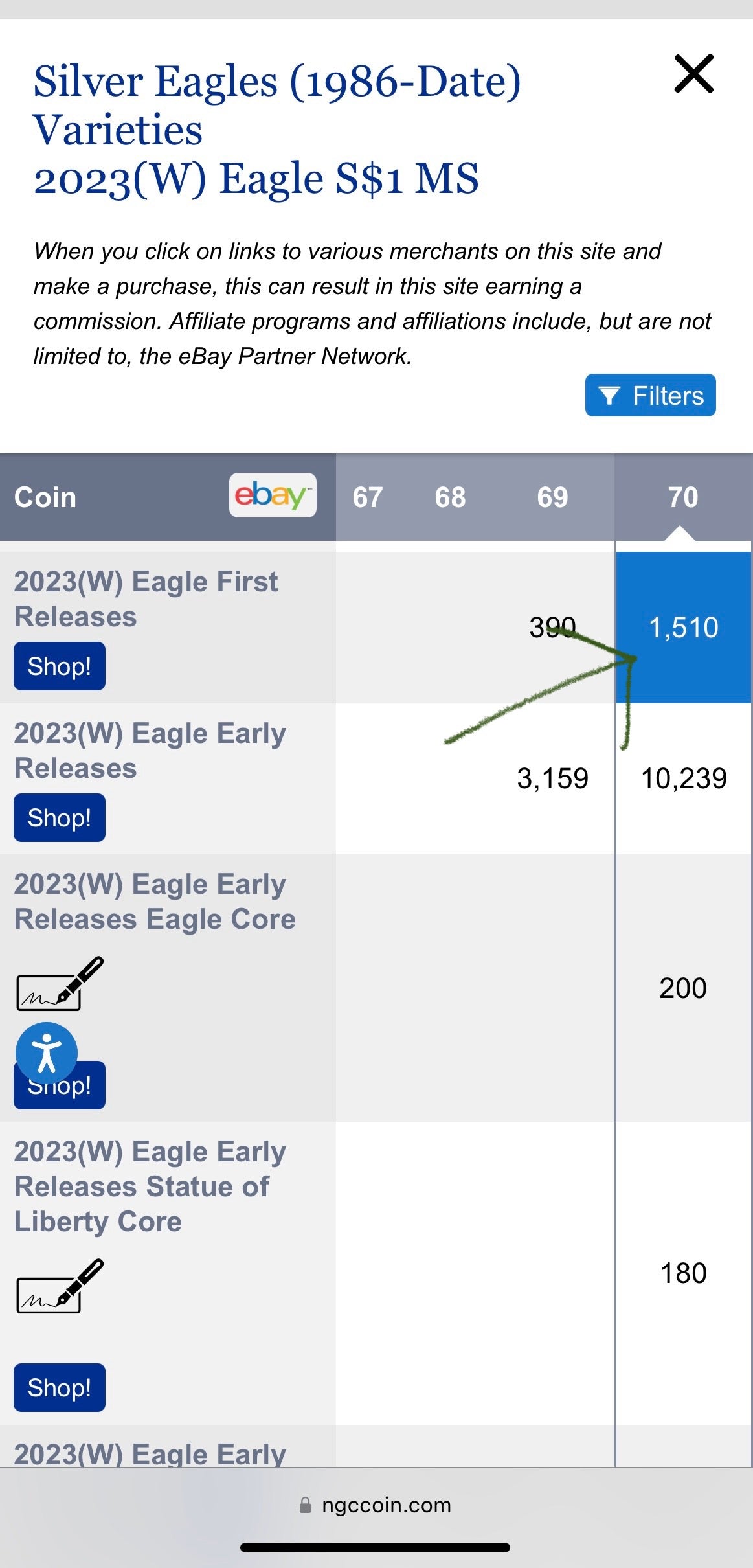The image size is (753, 1568).
Task: Shop Early Releases Statue of Liberty Core
Action: pos(59,1387)
